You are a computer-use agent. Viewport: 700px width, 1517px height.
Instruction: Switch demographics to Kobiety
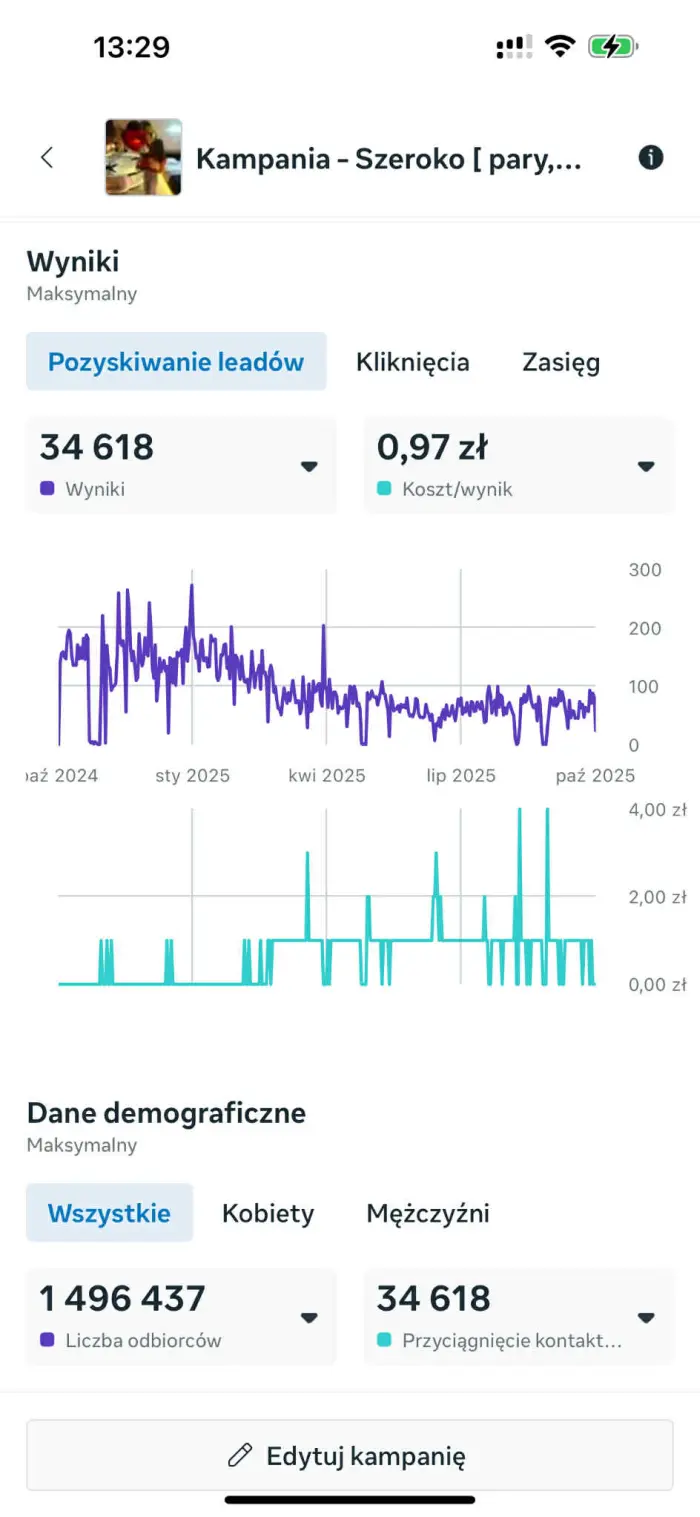[268, 1213]
